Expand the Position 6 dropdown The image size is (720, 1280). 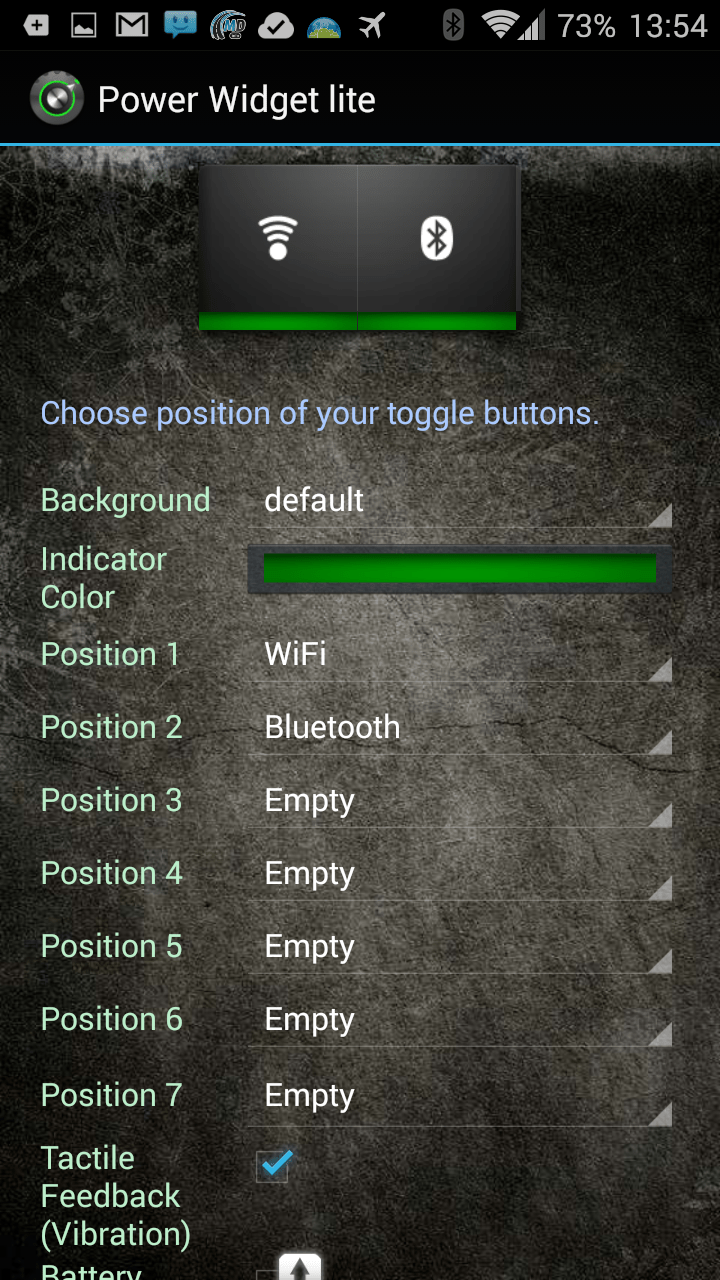click(460, 1020)
